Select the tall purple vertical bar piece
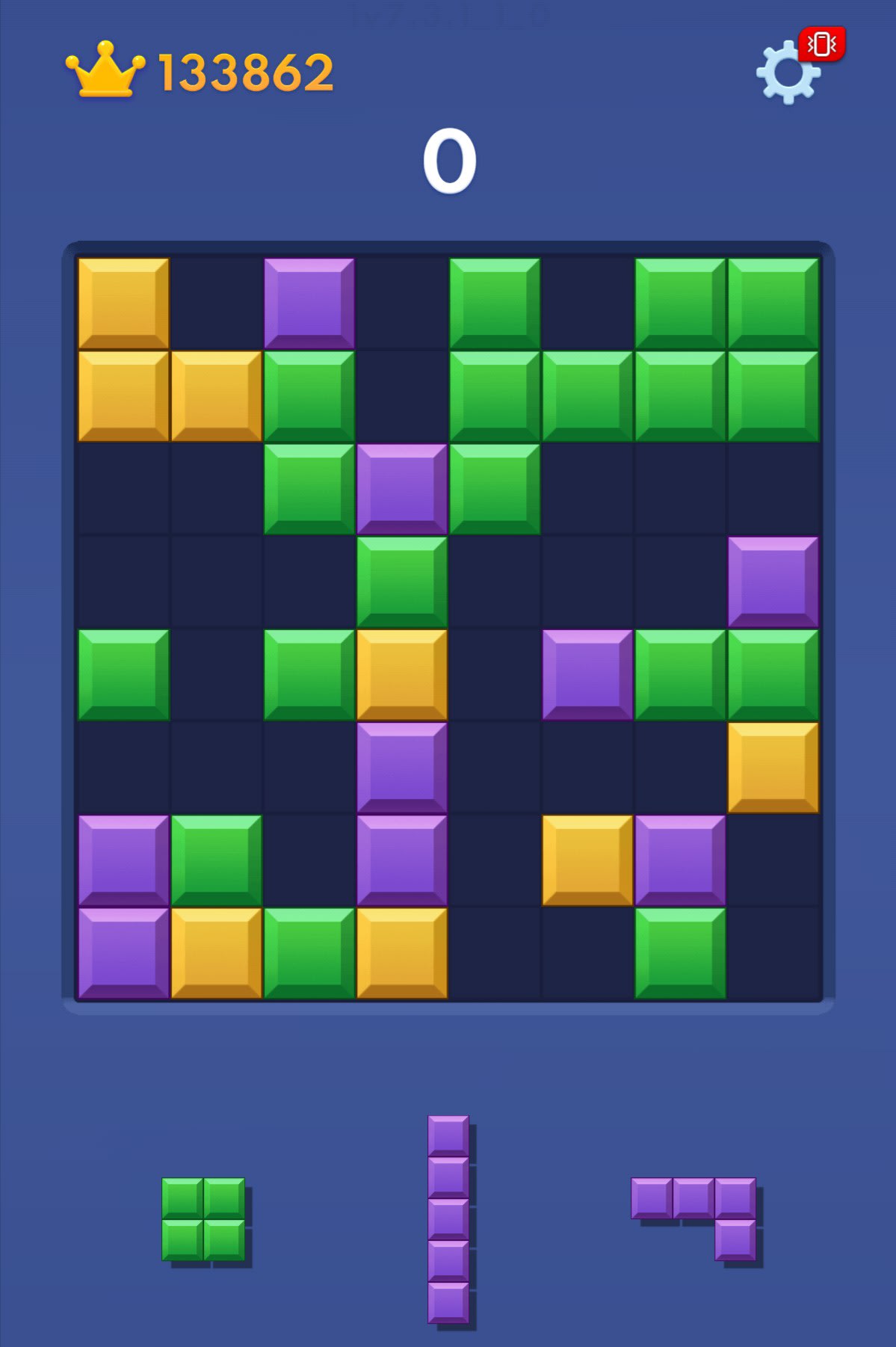This screenshot has width=896, height=1347. [x=448, y=1218]
